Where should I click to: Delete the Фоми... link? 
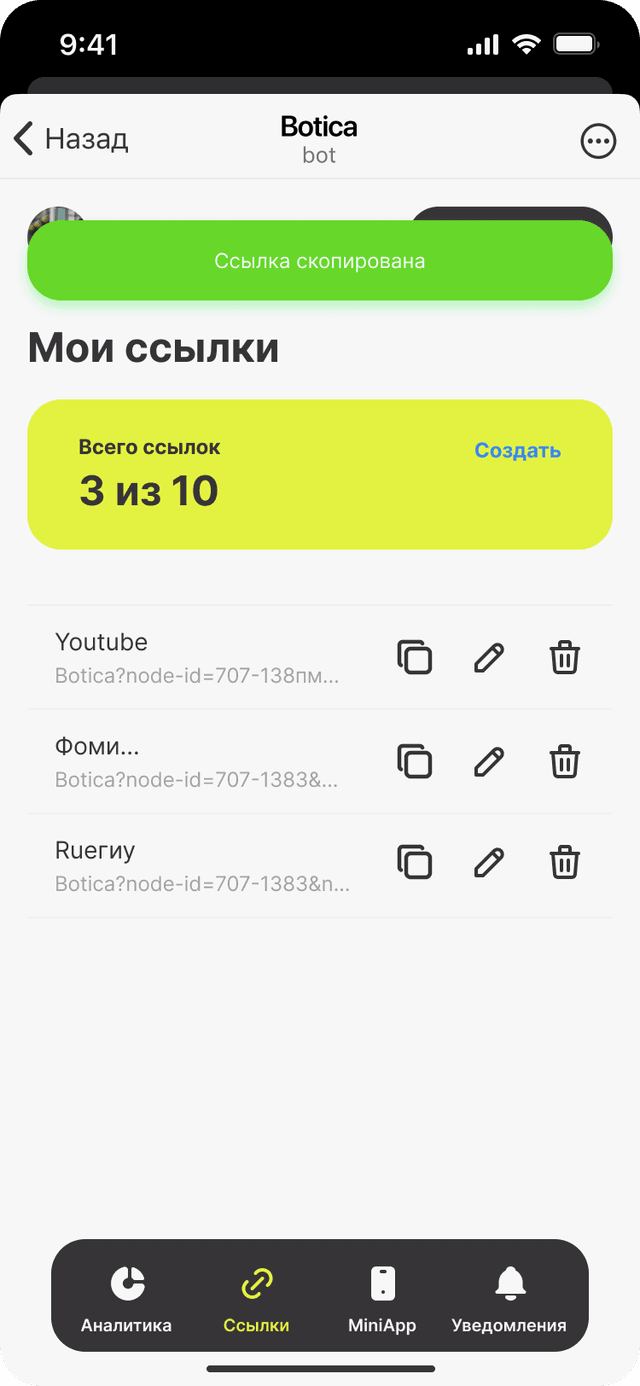point(565,762)
